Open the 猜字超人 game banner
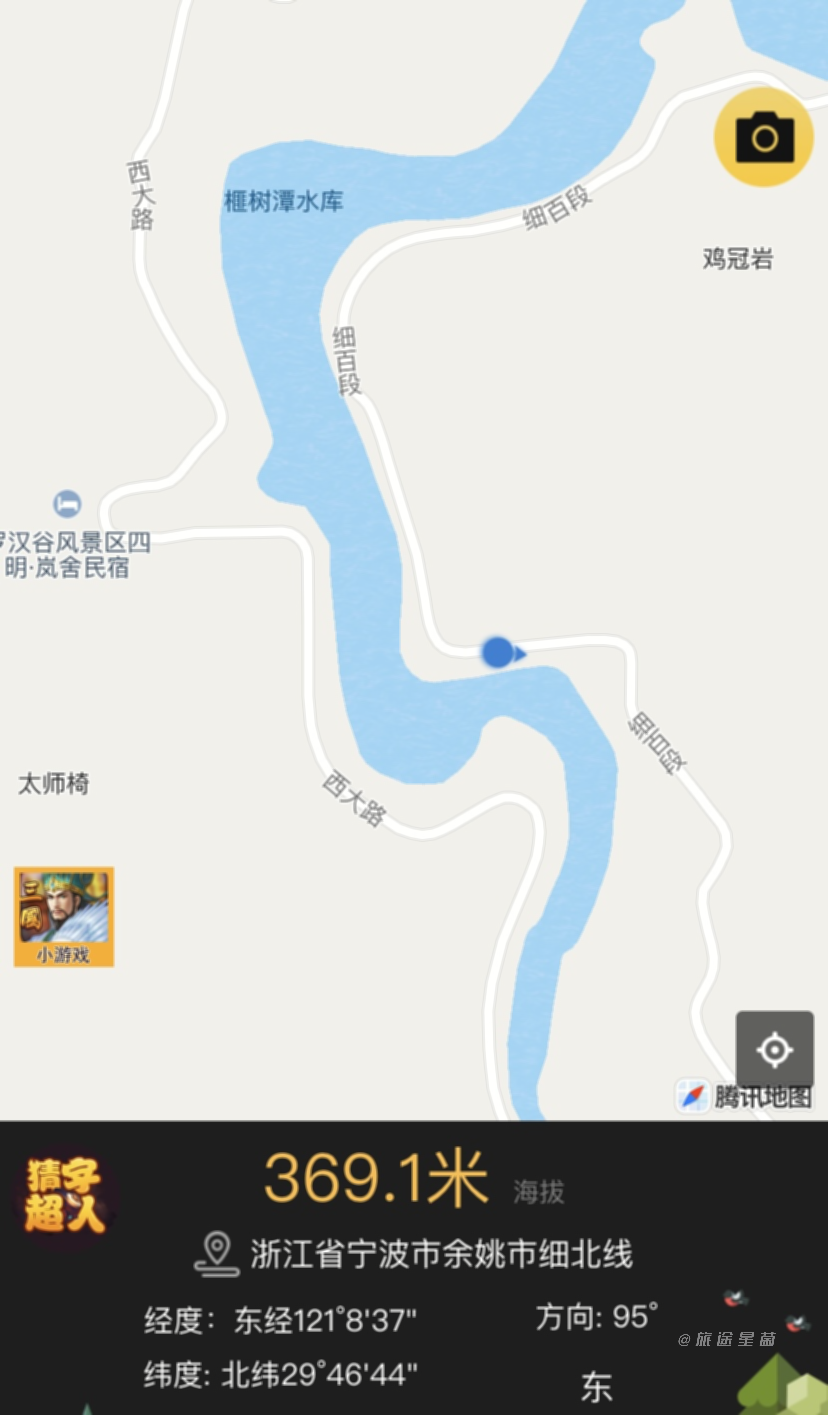Image resolution: width=828 pixels, height=1415 pixels. [x=66, y=1197]
